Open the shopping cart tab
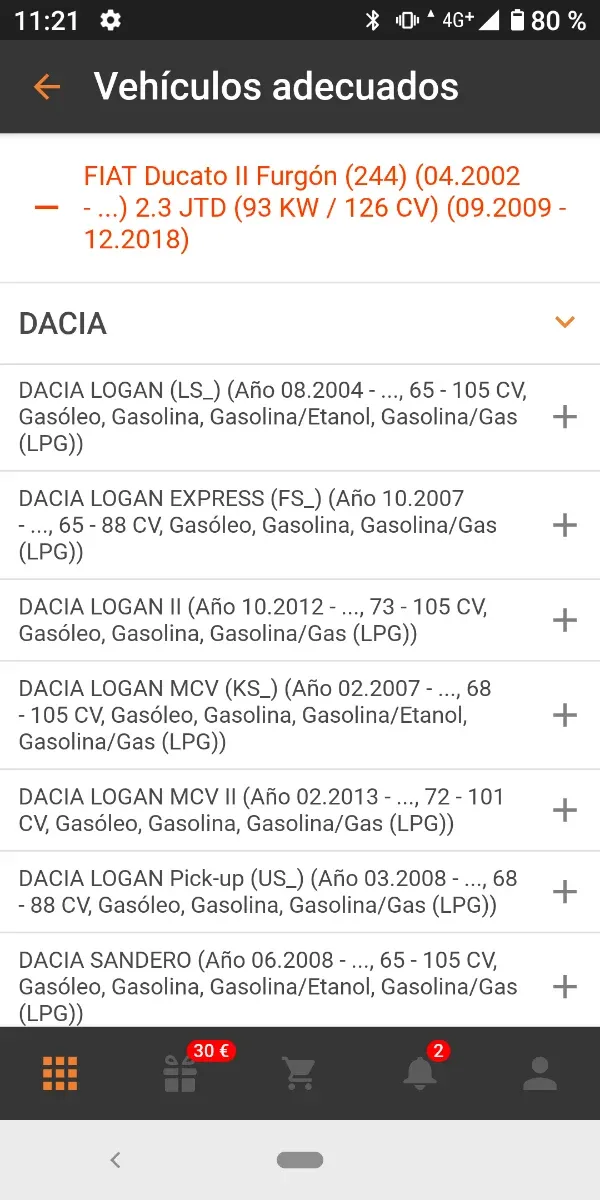The image size is (600, 1200). (x=299, y=1073)
